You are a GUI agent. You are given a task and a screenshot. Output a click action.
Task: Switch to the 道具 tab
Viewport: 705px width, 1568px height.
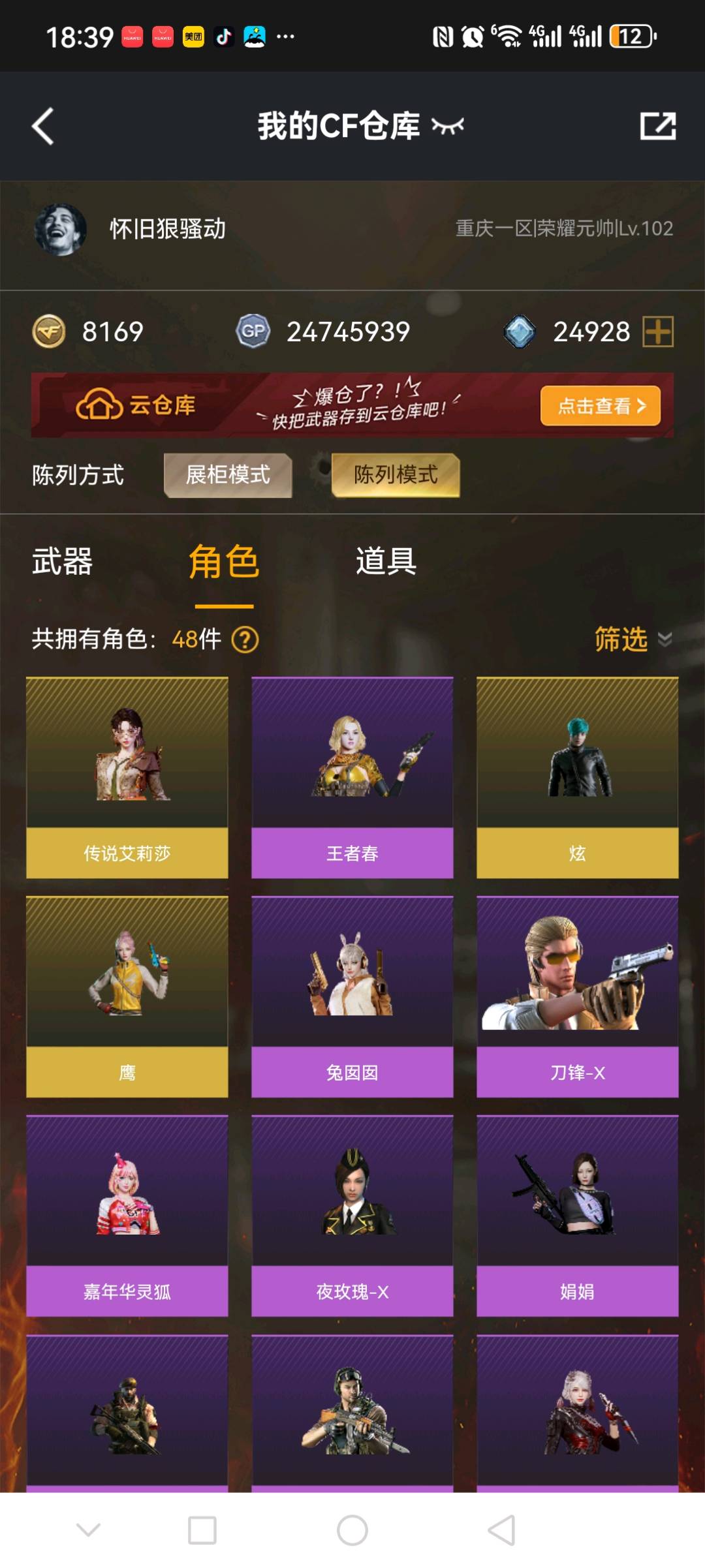pyautogui.click(x=386, y=561)
